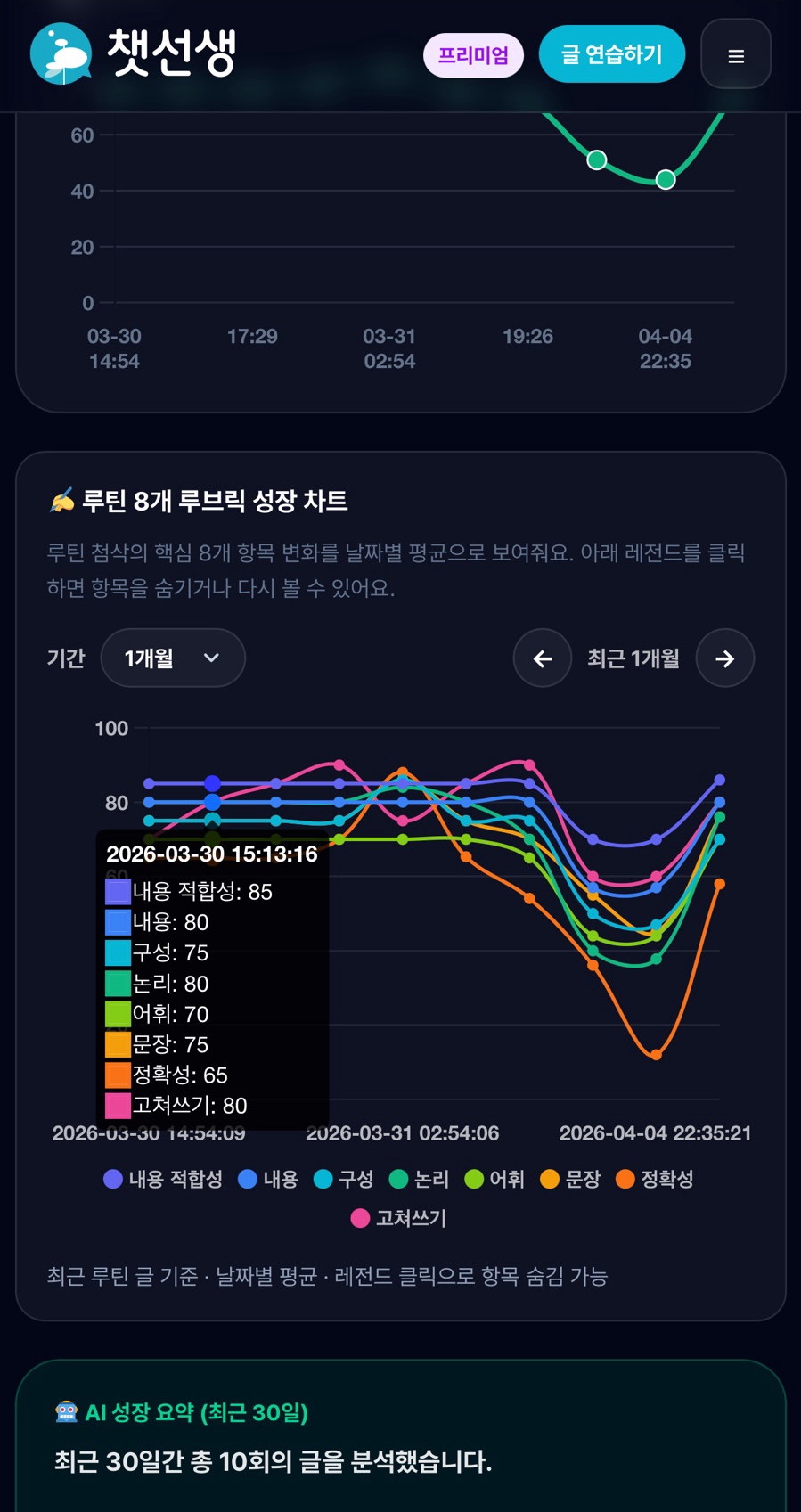Toggle 논리 legend item
Screen dimensions: 801x1512
(x=420, y=1179)
